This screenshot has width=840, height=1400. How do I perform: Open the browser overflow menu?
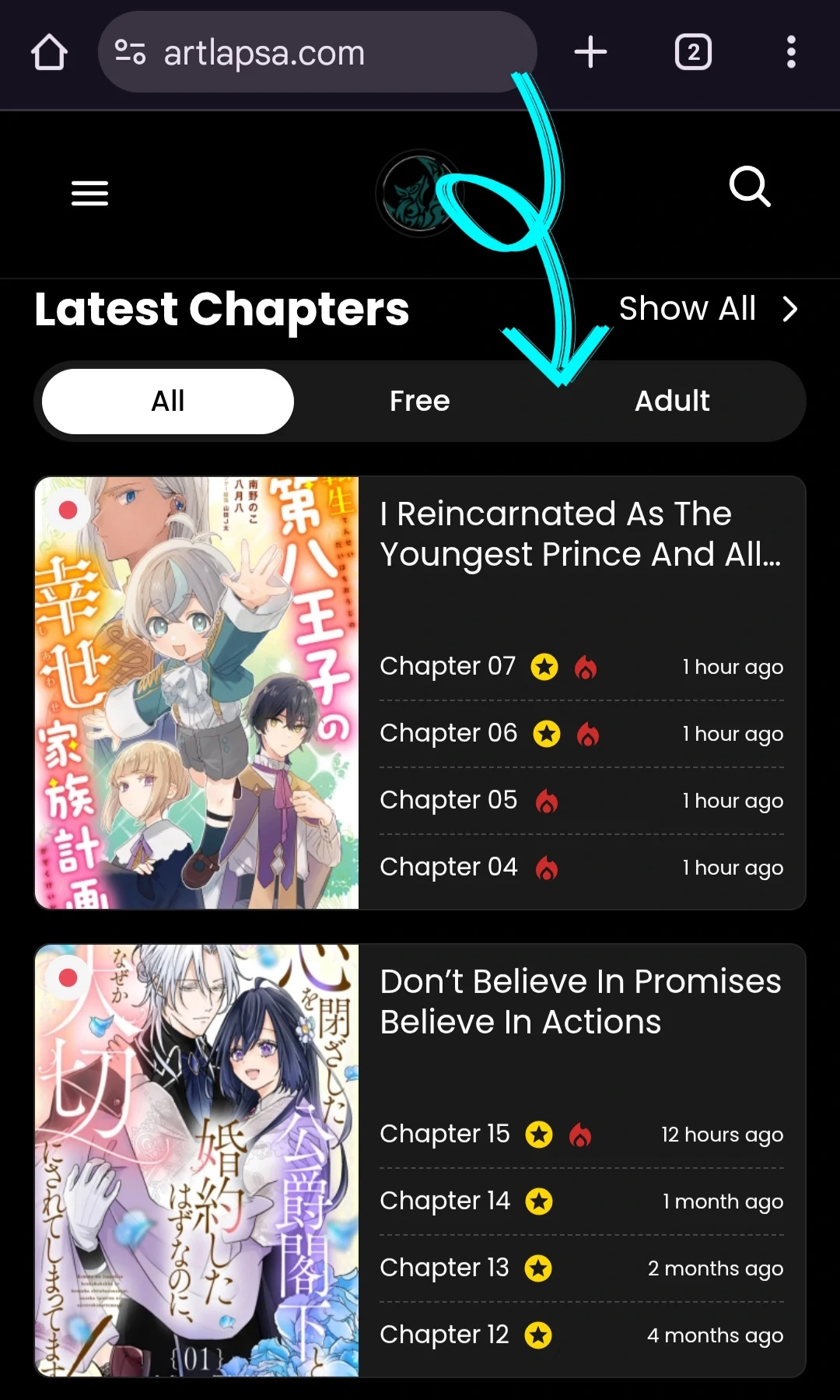(x=790, y=52)
